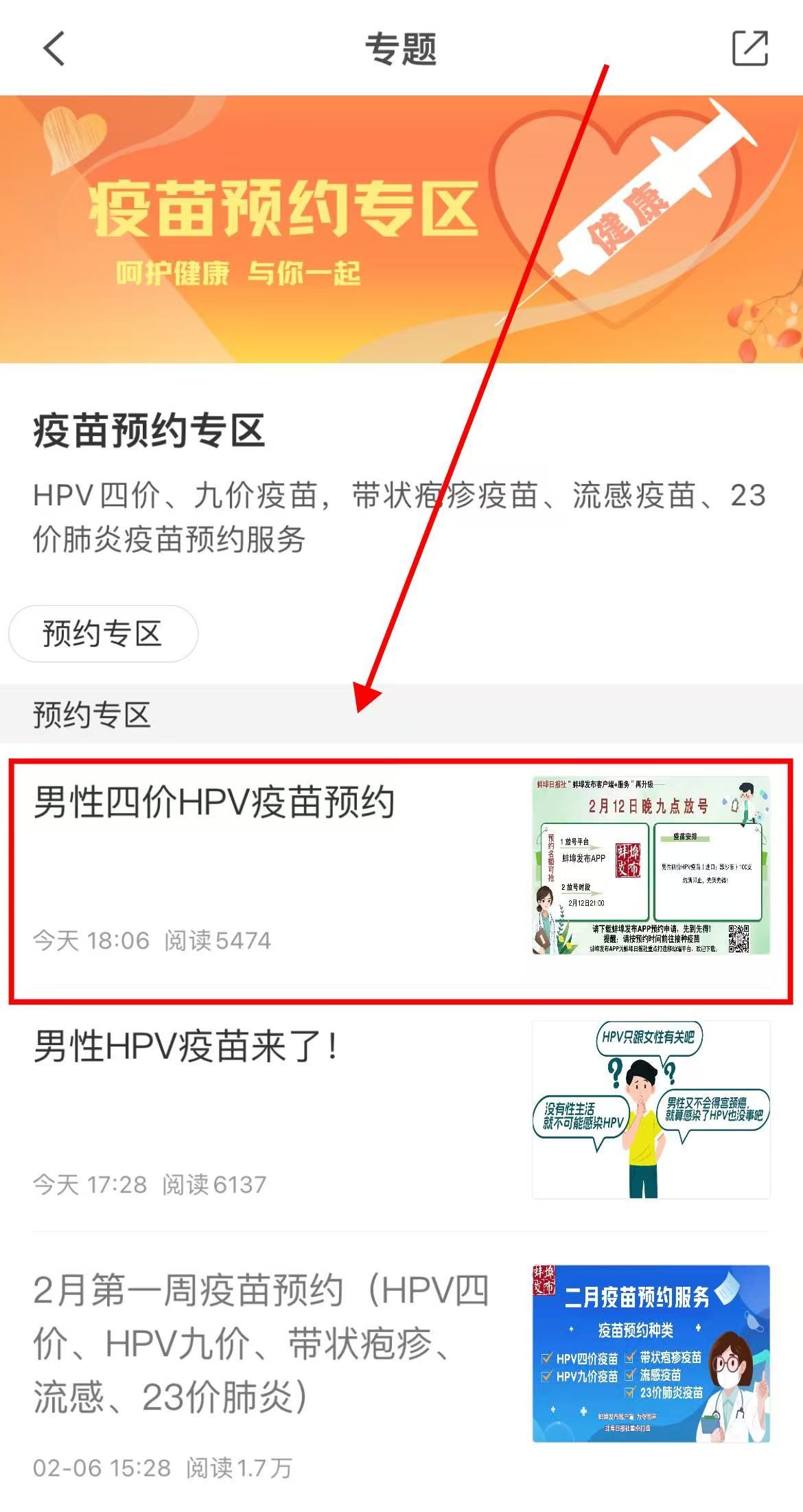Select the 预约专区 chip
Image resolution: width=803 pixels, height=1512 pixels.
(x=103, y=633)
